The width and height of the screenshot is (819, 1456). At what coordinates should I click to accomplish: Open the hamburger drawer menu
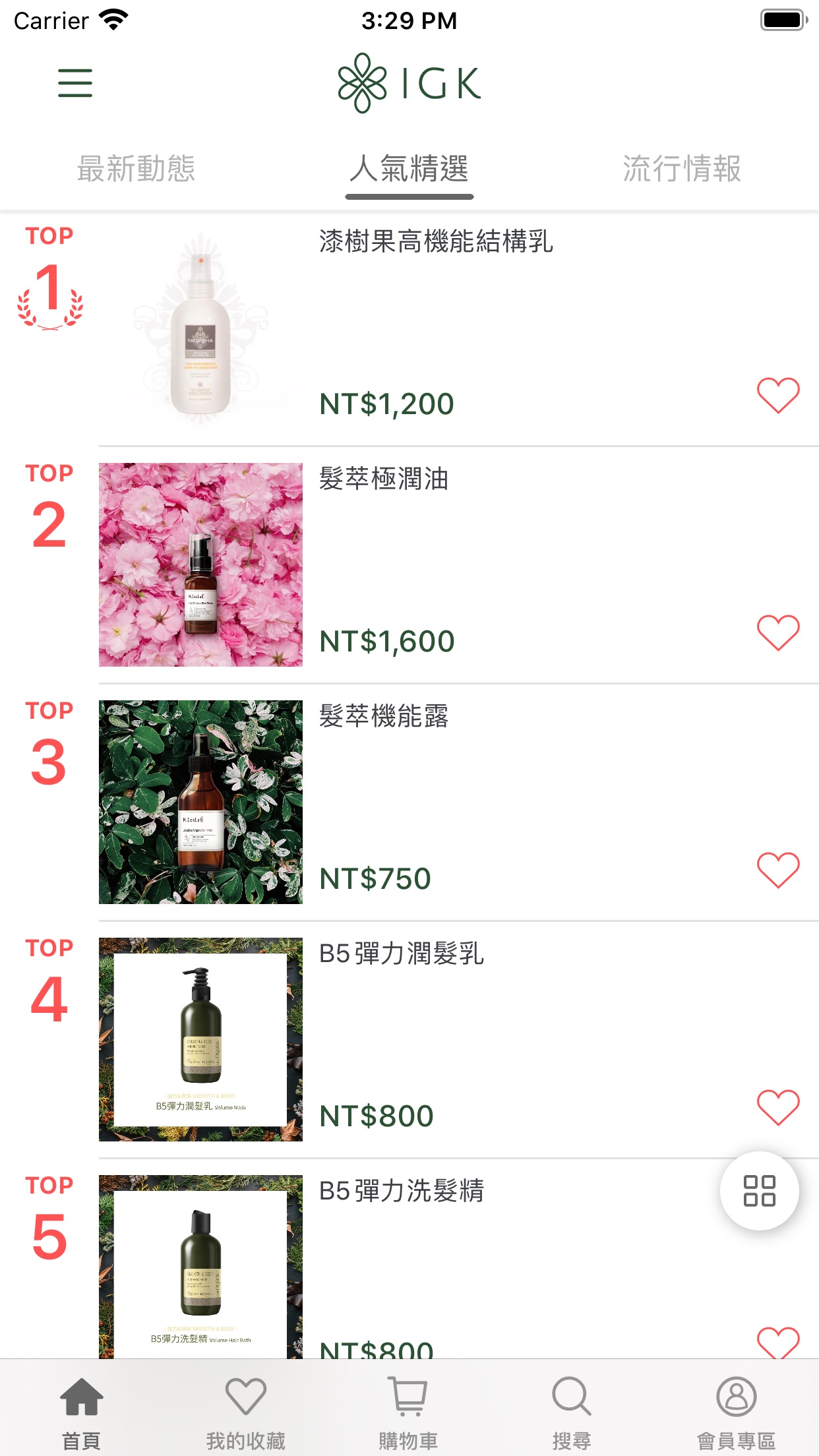coord(75,83)
